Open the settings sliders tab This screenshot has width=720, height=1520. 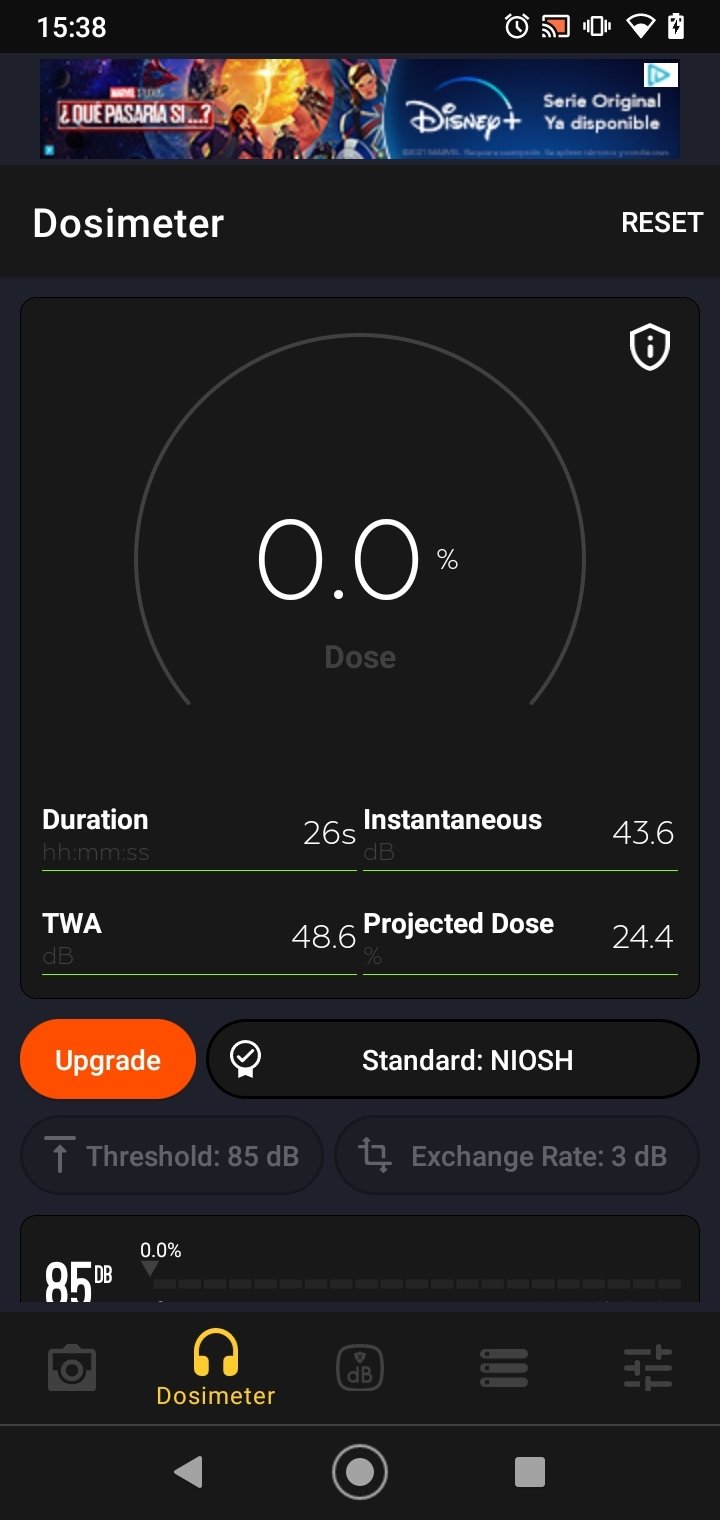coord(648,1367)
